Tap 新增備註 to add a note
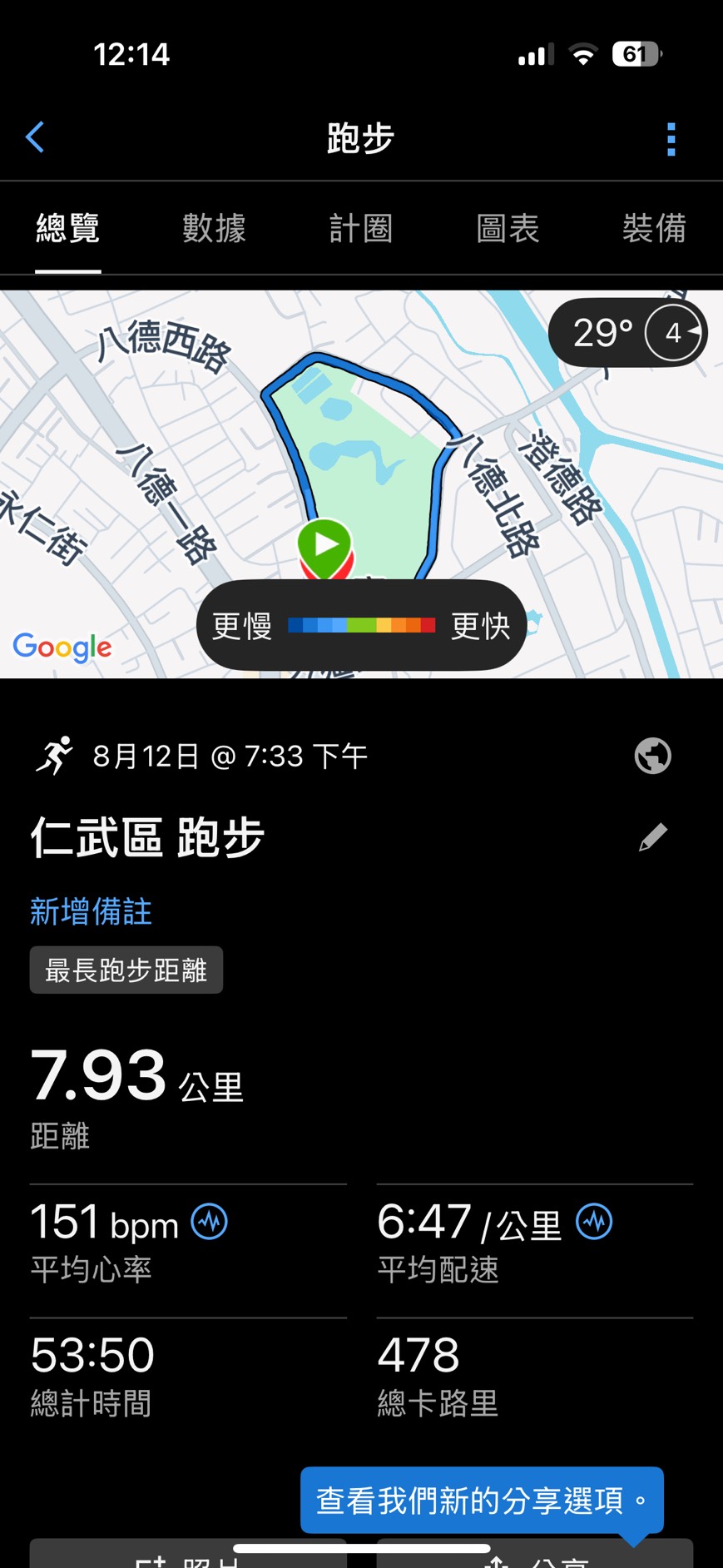 [91, 912]
